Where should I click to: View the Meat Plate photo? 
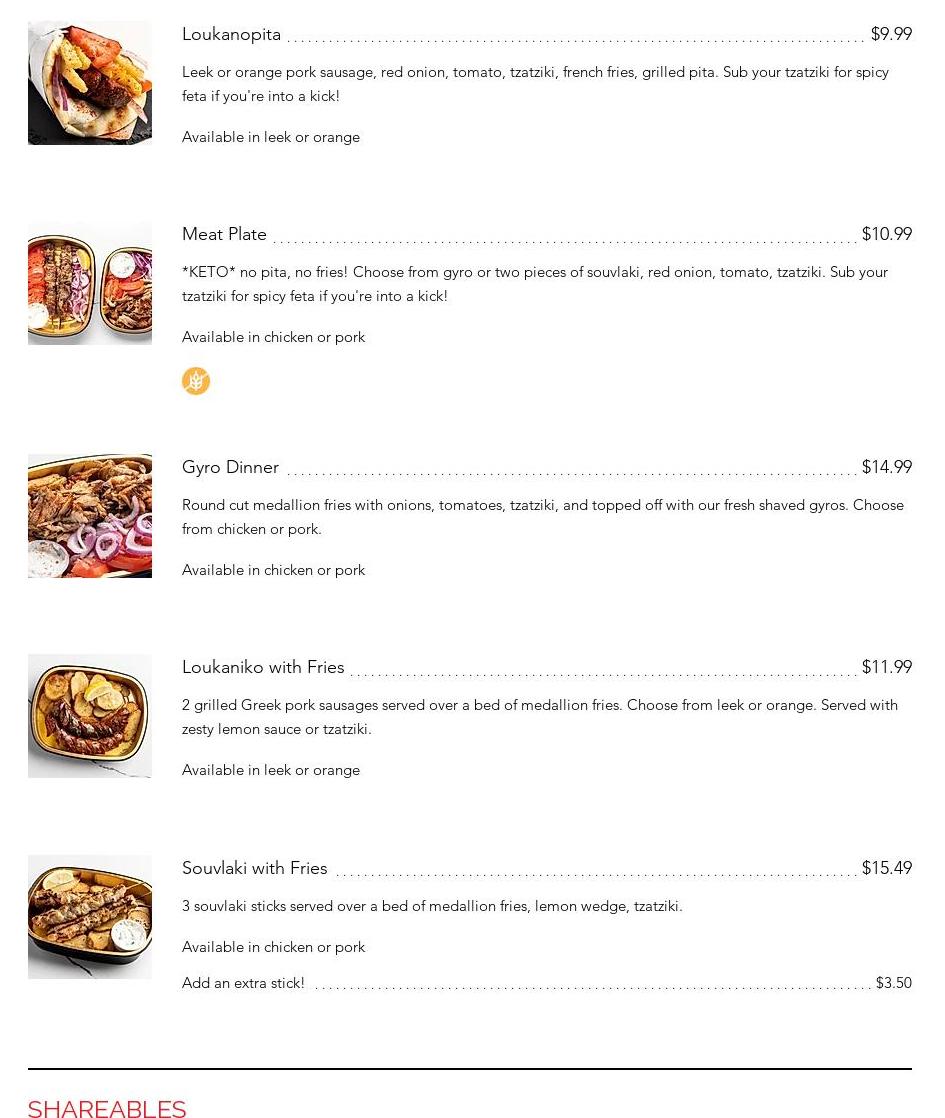[90, 283]
